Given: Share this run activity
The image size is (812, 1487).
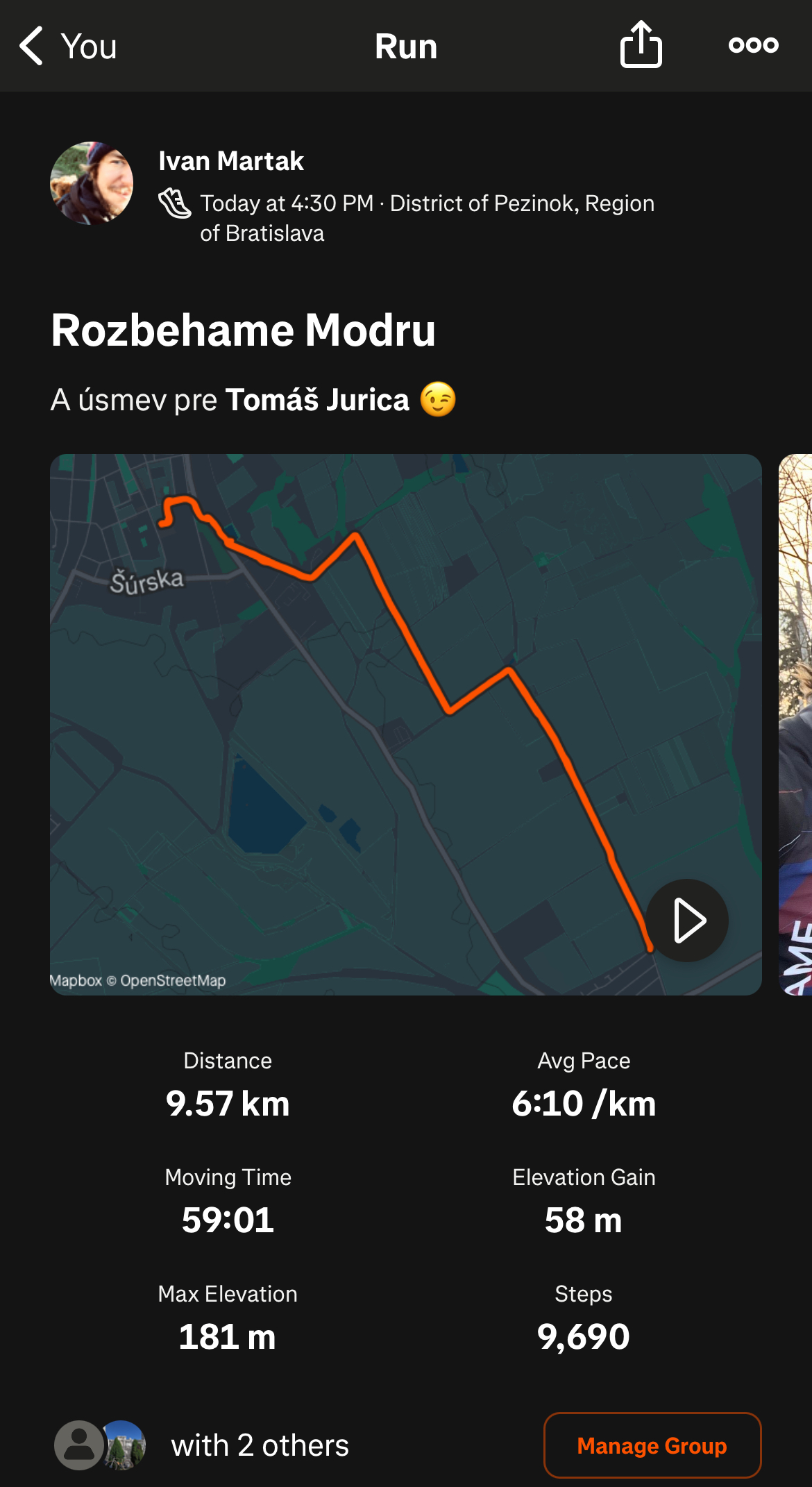Looking at the screenshot, I should click(x=641, y=44).
